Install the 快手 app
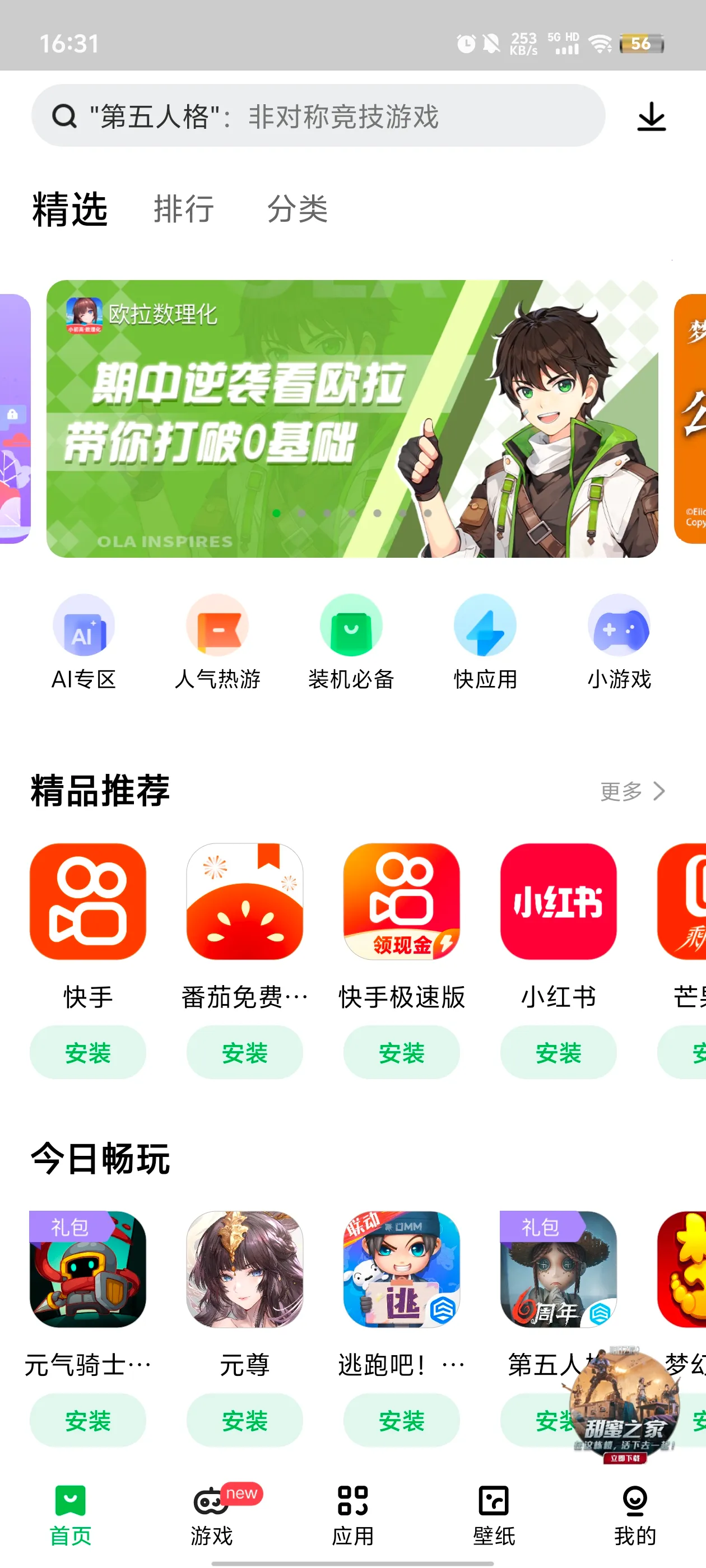 [88, 1052]
